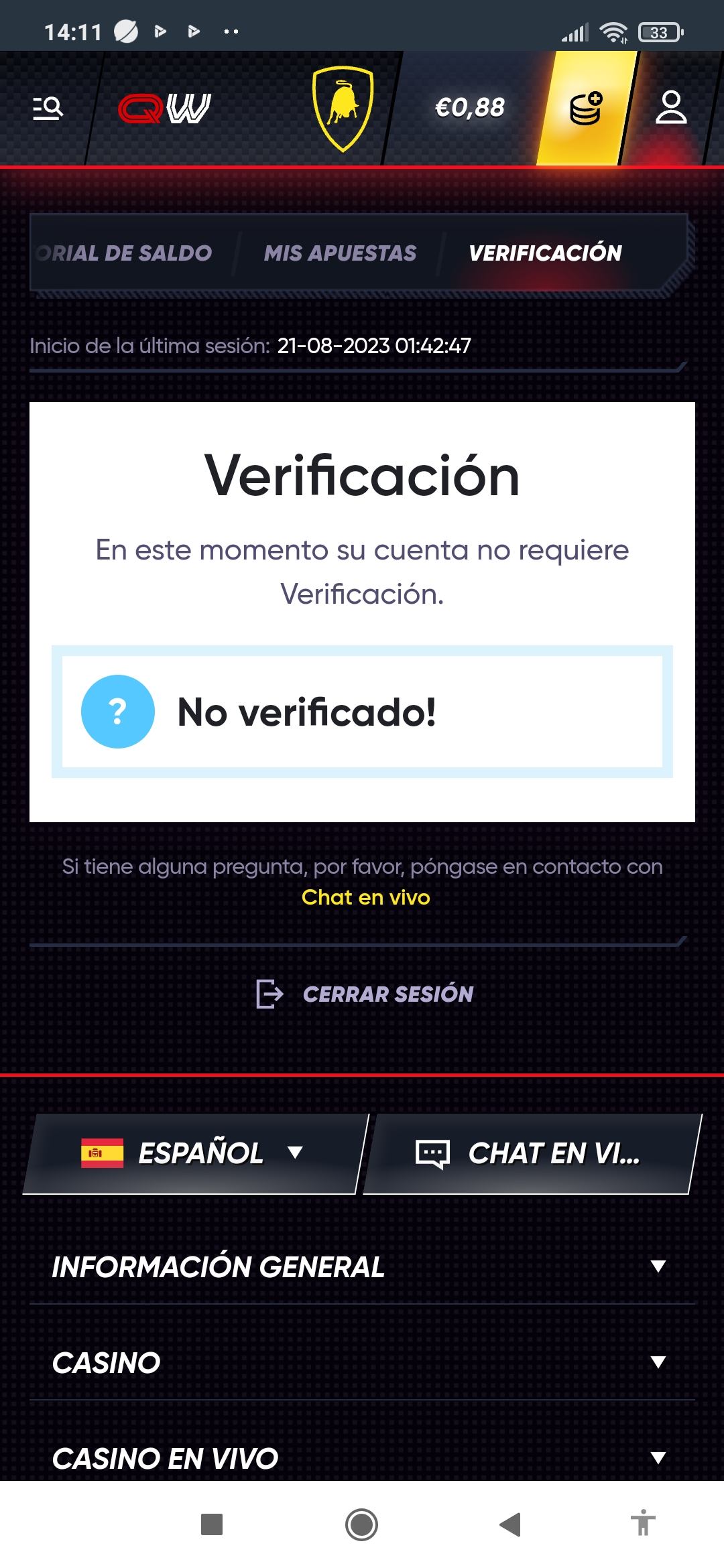Viewport: 724px width, 1568px height.
Task: Expand the Información General section
Action: coord(362,1266)
